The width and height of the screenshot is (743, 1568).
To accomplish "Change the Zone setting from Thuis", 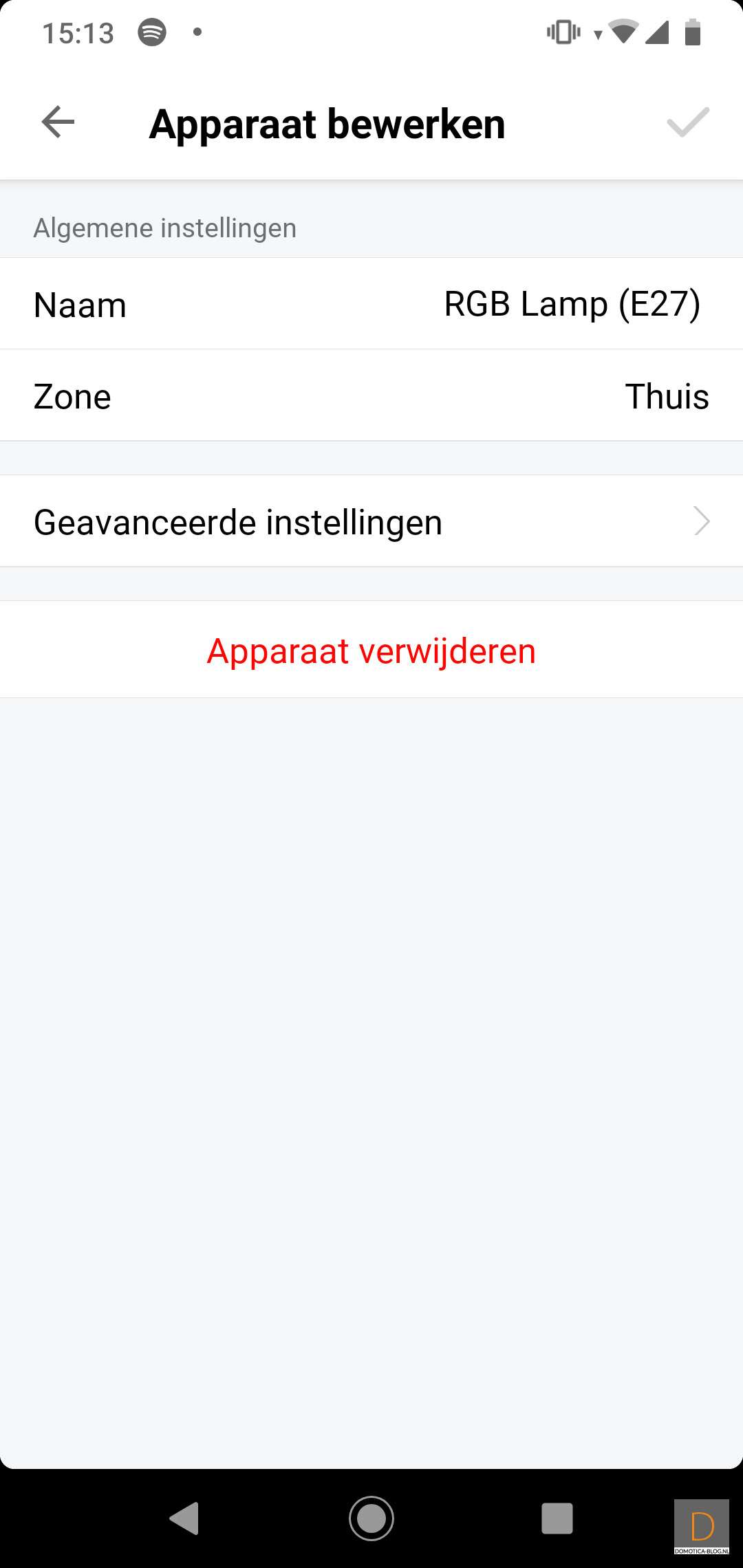I will point(666,396).
